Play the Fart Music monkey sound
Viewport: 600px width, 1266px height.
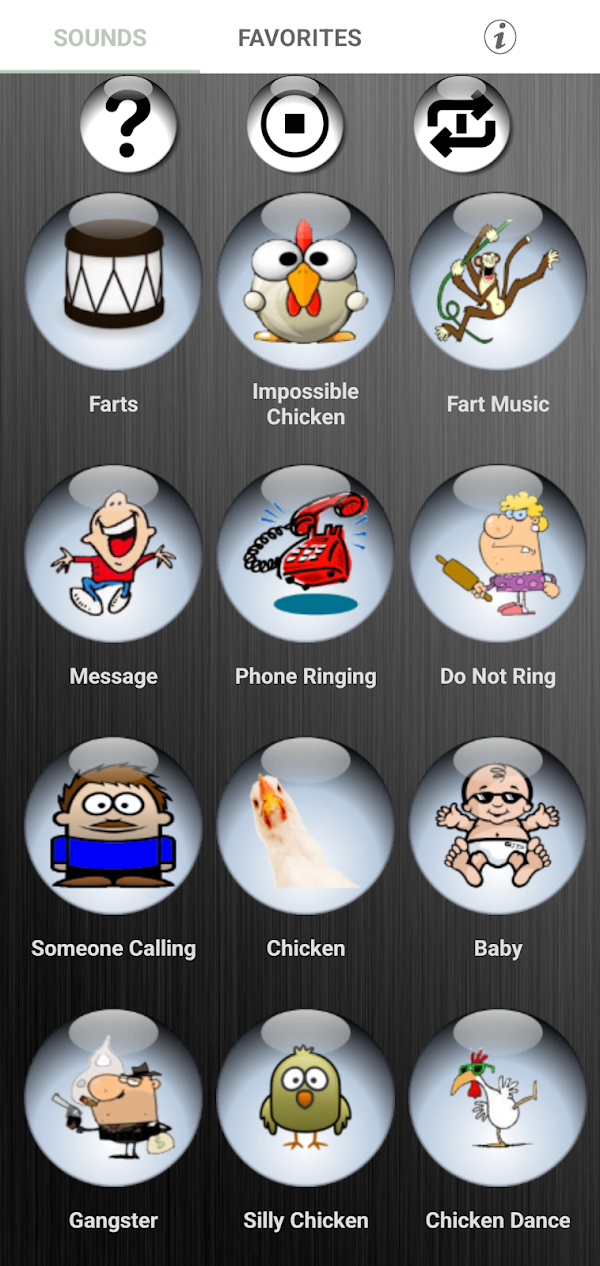[498, 283]
